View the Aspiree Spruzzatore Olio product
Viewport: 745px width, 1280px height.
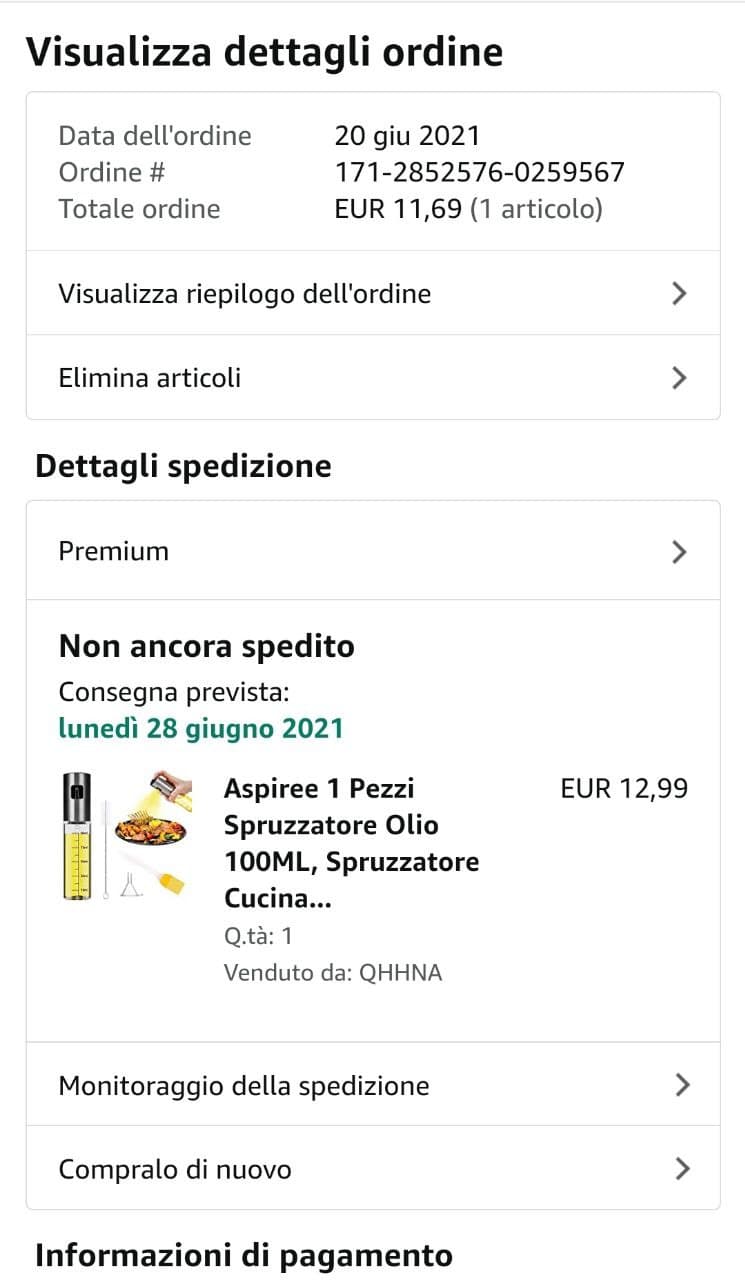click(350, 843)
